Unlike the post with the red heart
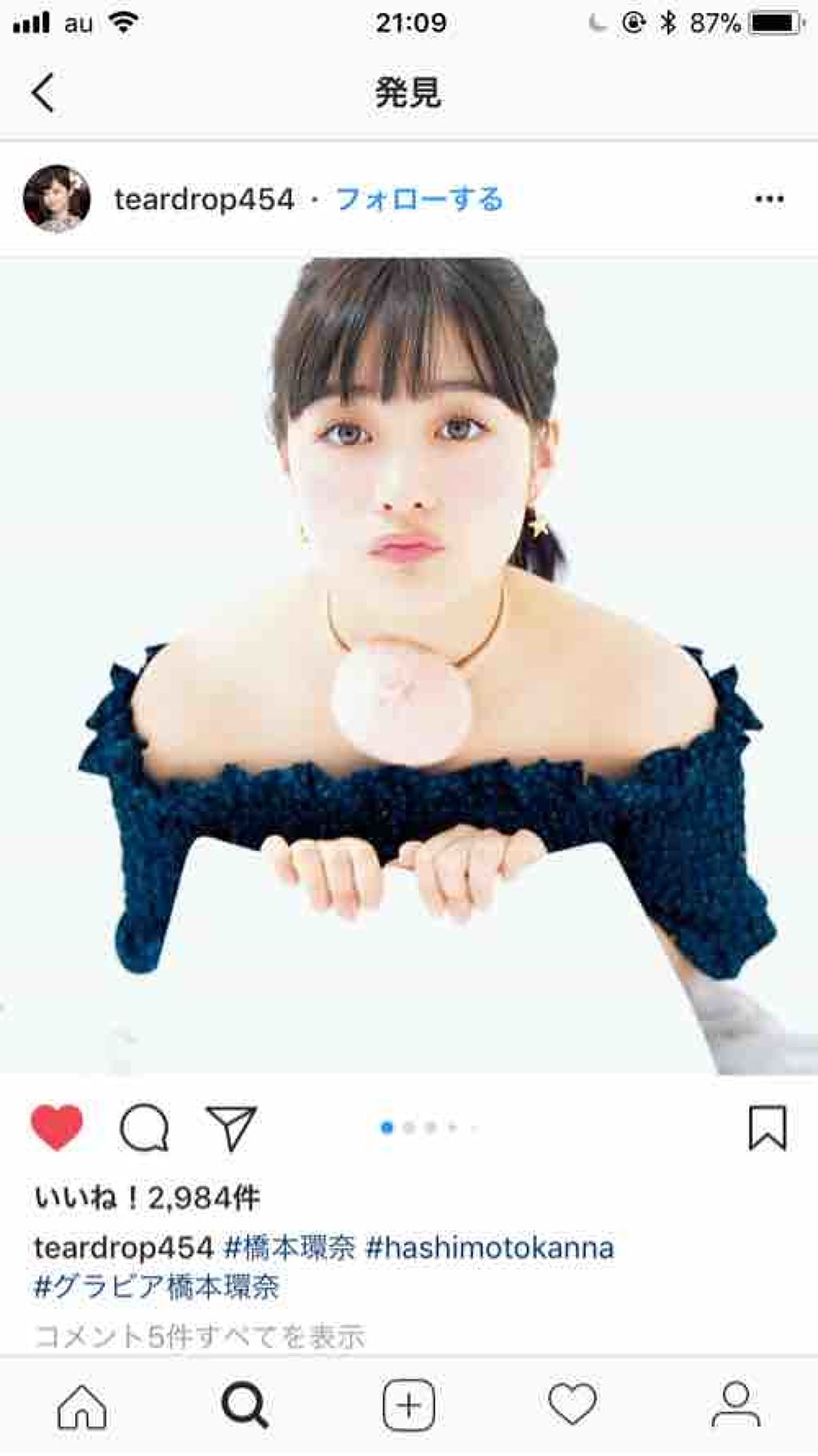This screenshot has width=818, height=1456. pos(57,1127)
